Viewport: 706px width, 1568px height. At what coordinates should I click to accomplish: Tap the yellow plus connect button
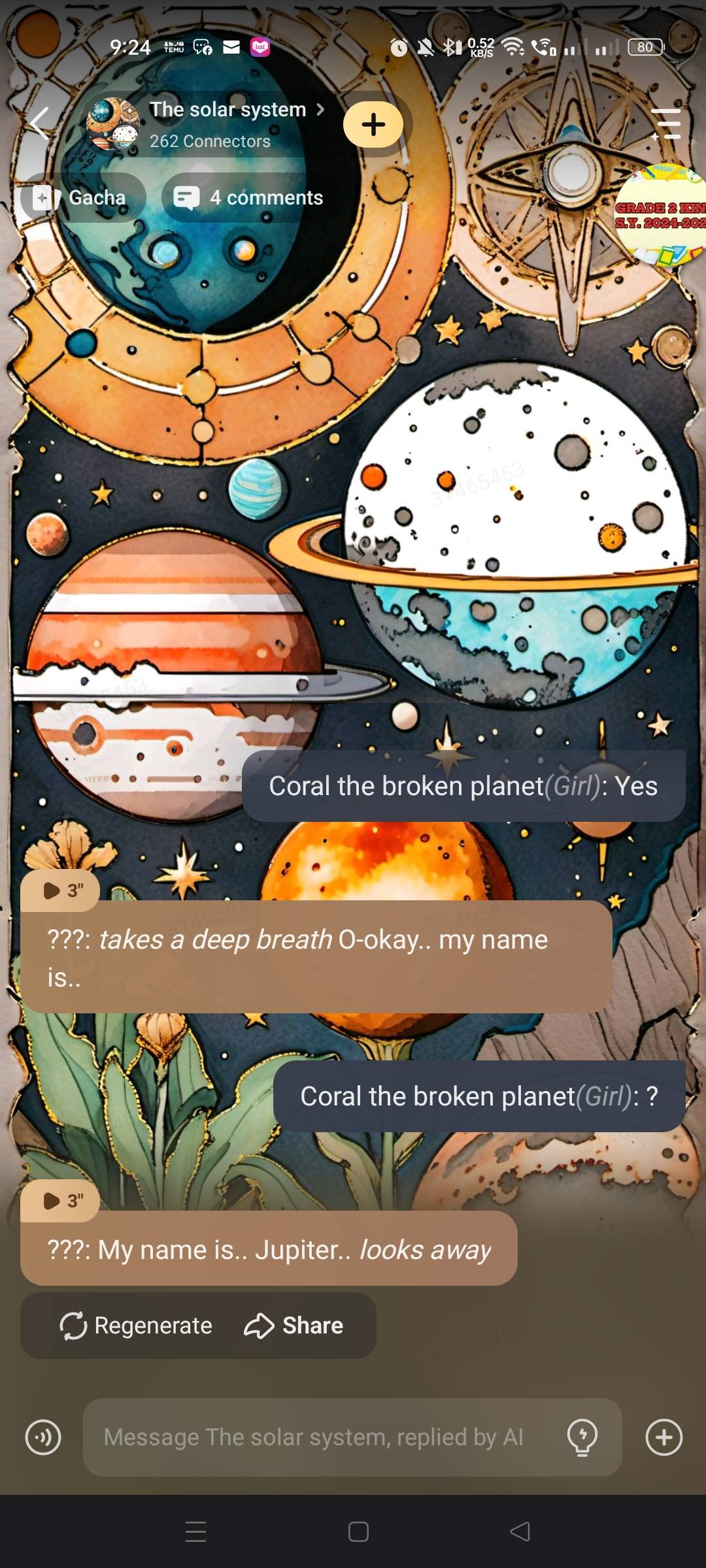click(x=373, y=124)
